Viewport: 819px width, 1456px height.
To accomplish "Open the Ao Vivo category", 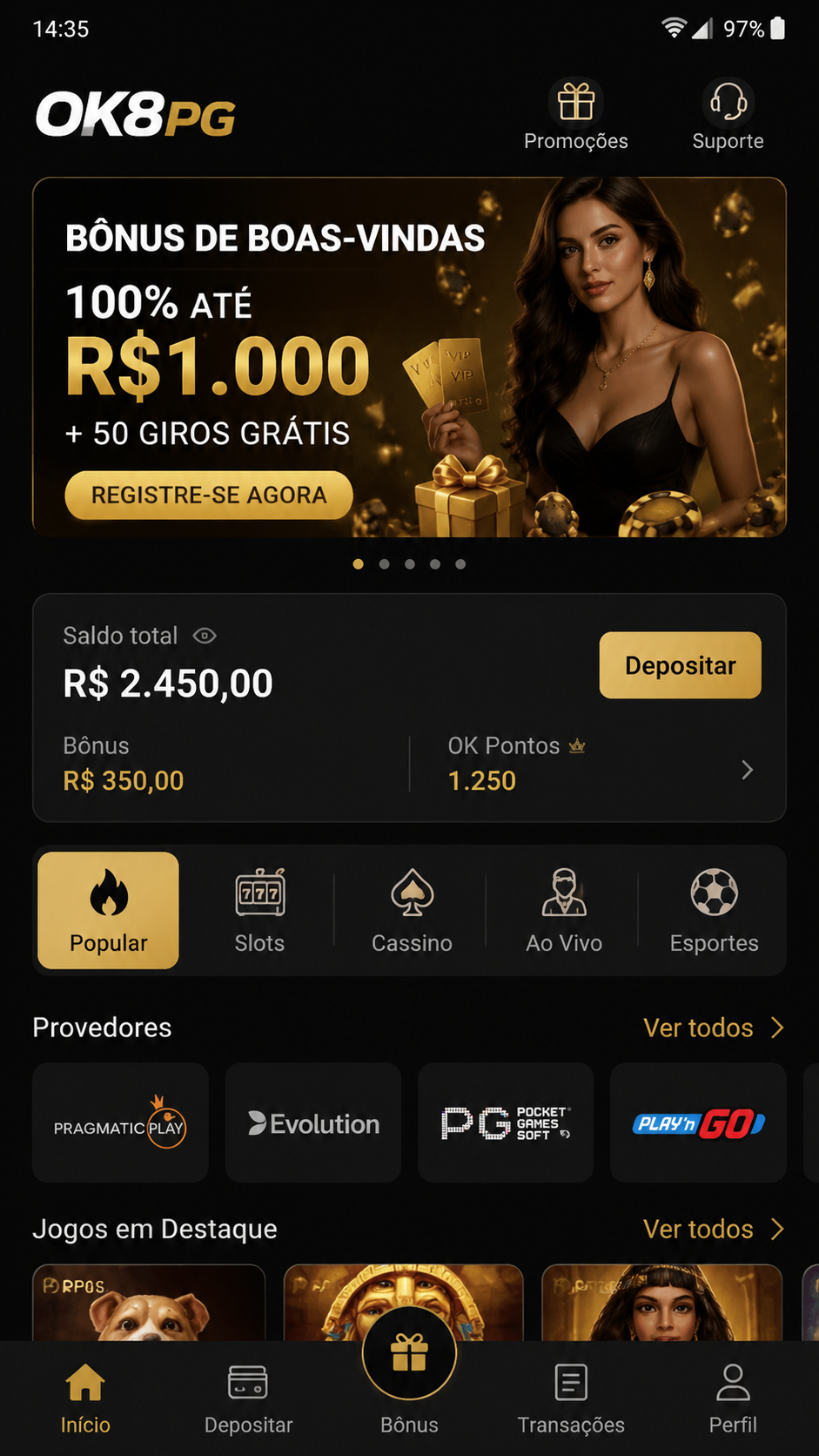I will click(564, 910).
